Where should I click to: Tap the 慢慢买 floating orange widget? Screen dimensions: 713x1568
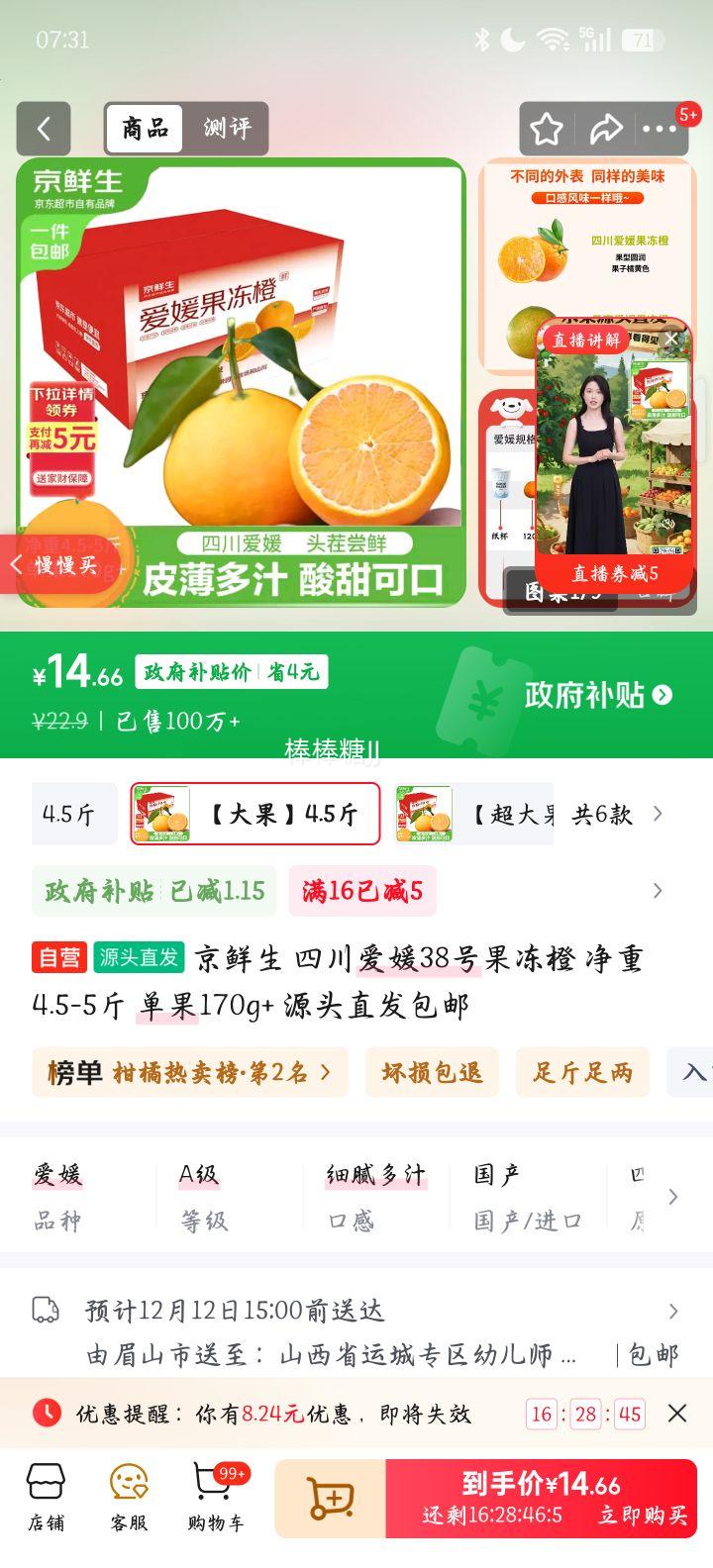point(65,562)
